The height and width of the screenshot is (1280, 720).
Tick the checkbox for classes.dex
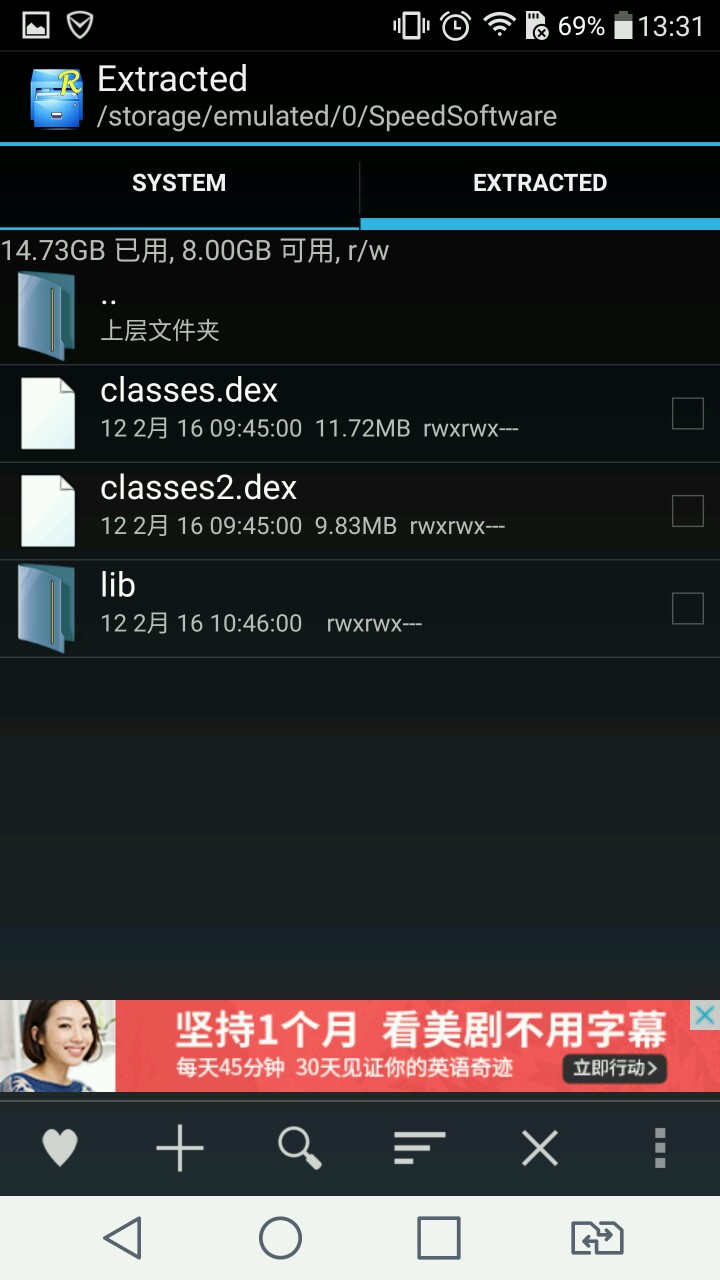click(688, 413)
